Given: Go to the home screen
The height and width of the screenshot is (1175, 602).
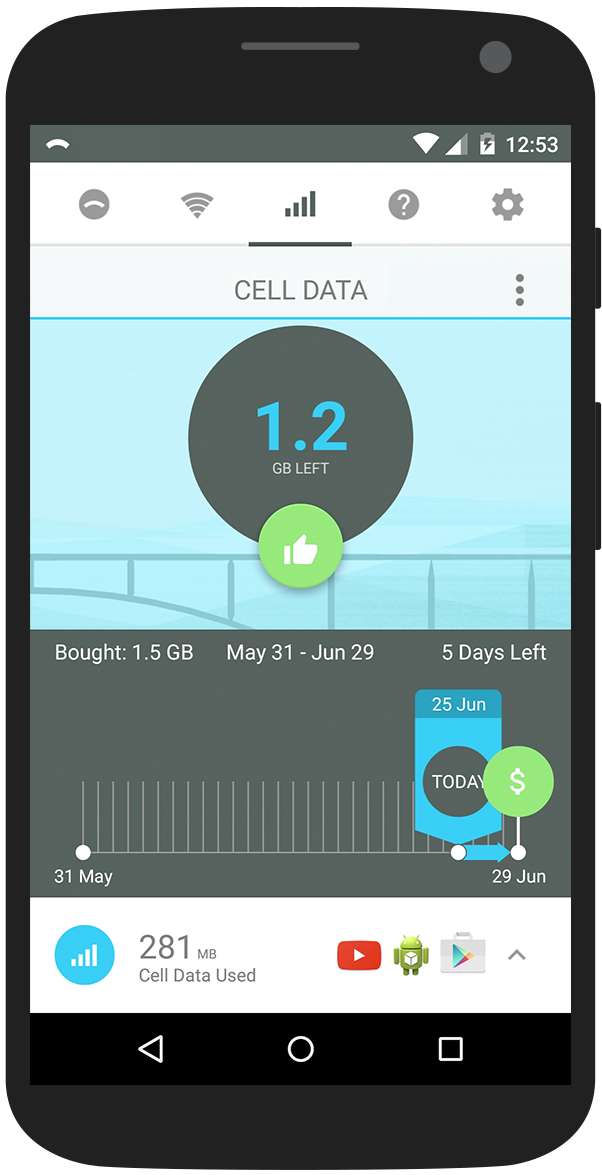Looking at the screenshot, I should pyautogui.click(x=301, y=1048).
